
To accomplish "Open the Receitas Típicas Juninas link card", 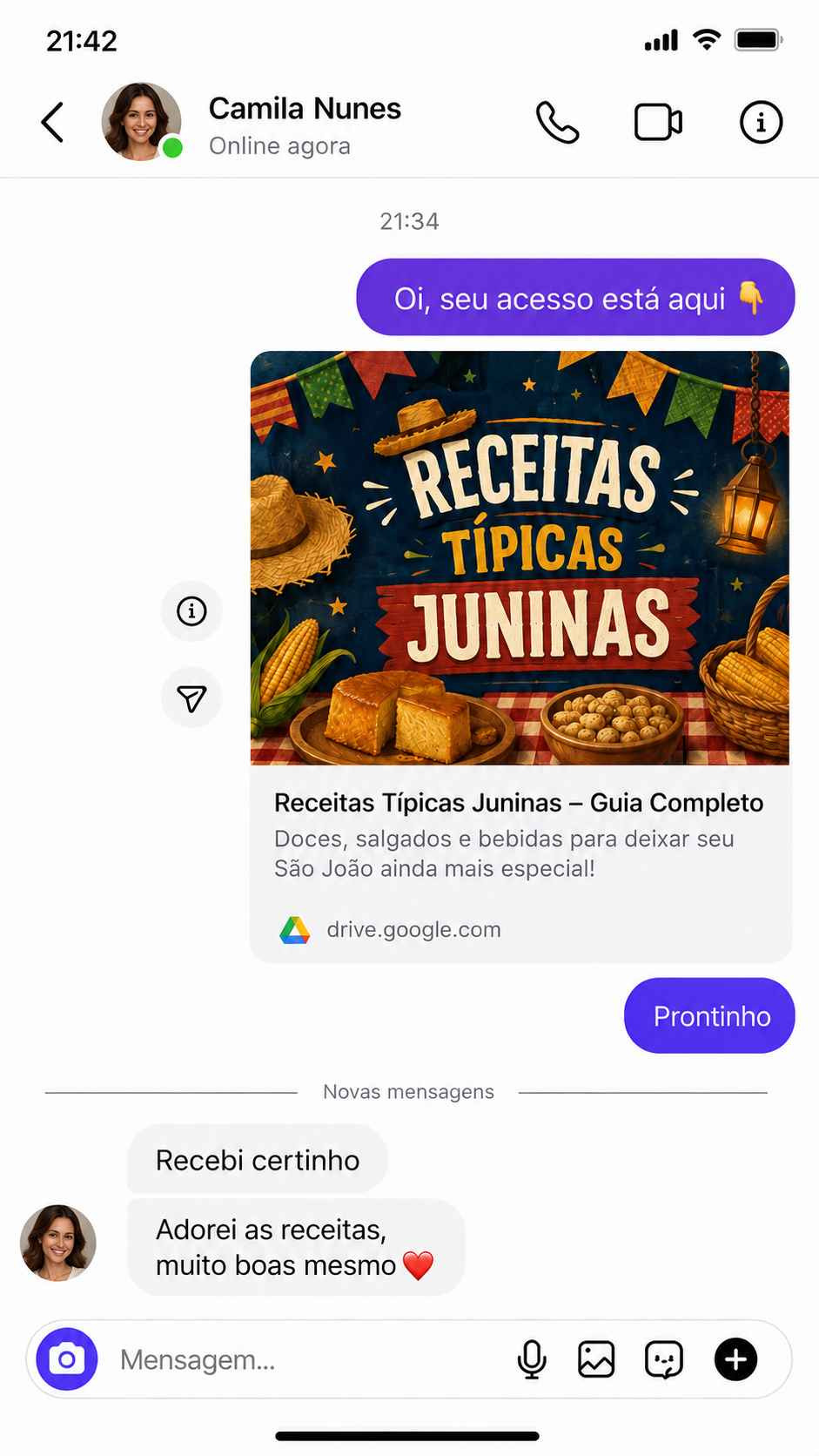I will 520,657.
